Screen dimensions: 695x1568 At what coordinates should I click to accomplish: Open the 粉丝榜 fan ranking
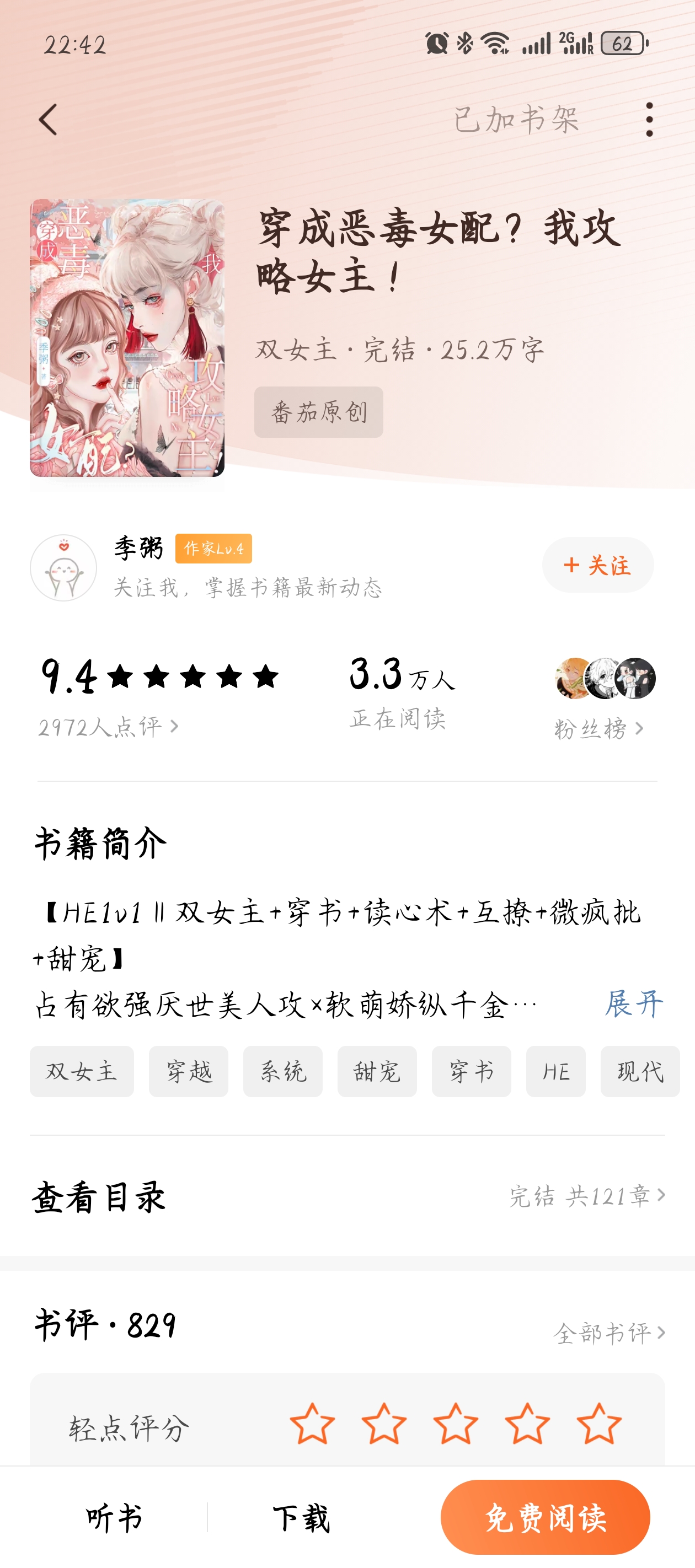[599, 729]
